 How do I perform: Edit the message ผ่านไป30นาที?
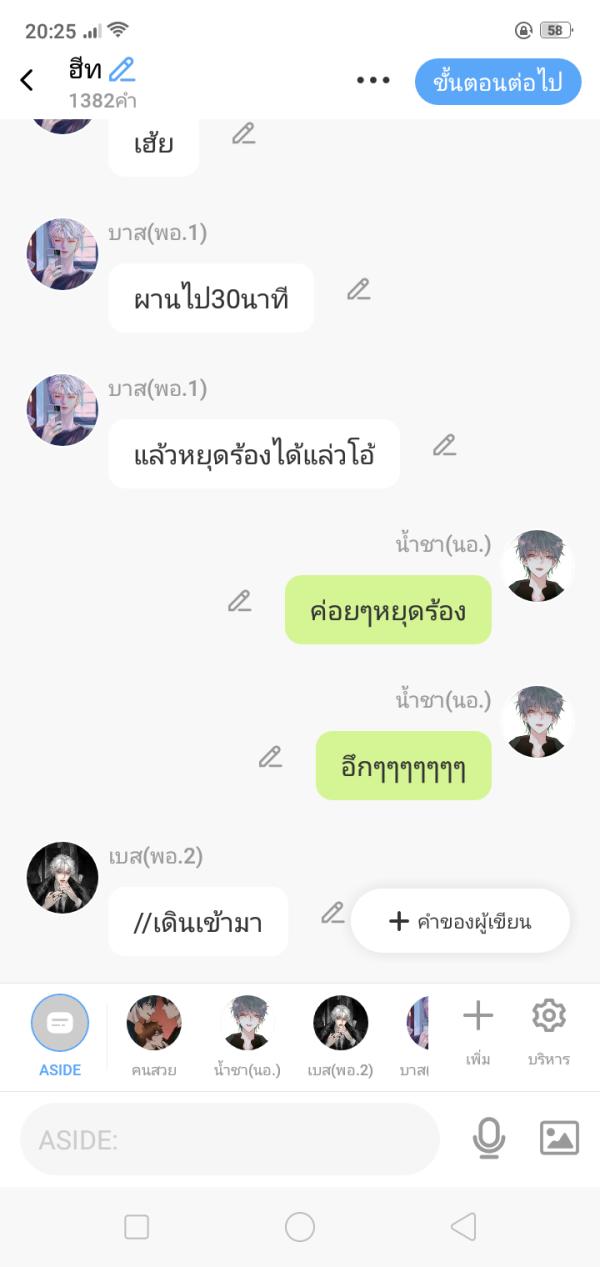coord(358,290)
